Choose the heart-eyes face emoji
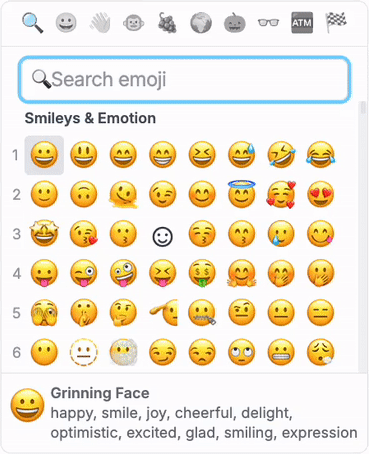369x454 pixels. pos(321,194)
